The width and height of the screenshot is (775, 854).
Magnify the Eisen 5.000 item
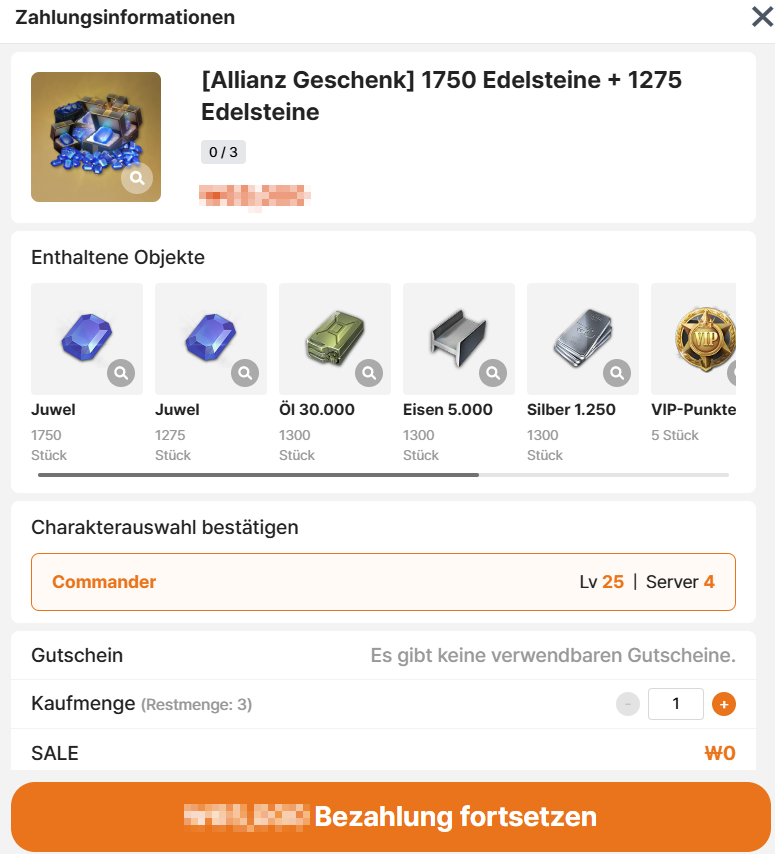point(493,373)
